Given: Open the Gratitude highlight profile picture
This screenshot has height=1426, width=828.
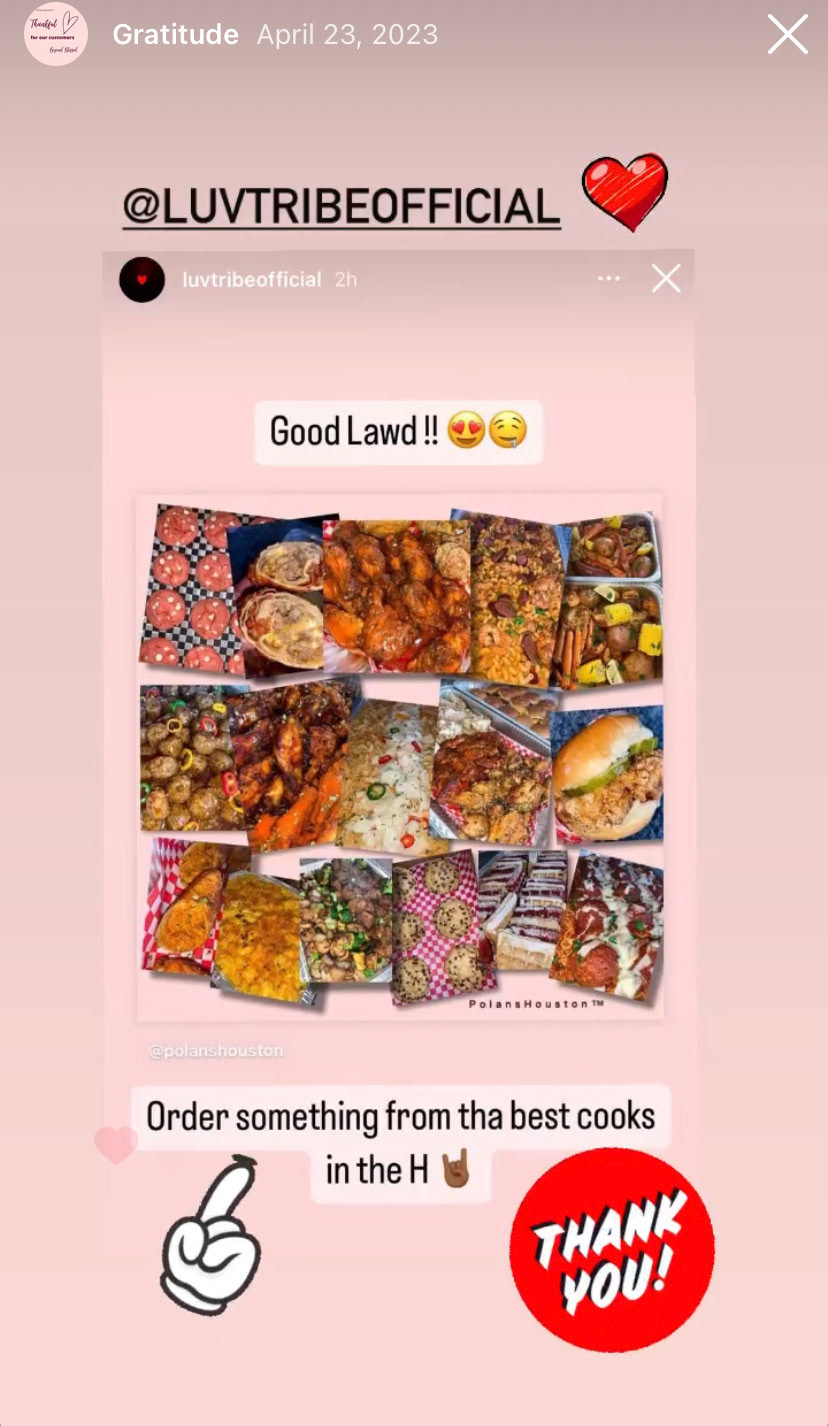Looking at the screenshot, I should point(56,35).
